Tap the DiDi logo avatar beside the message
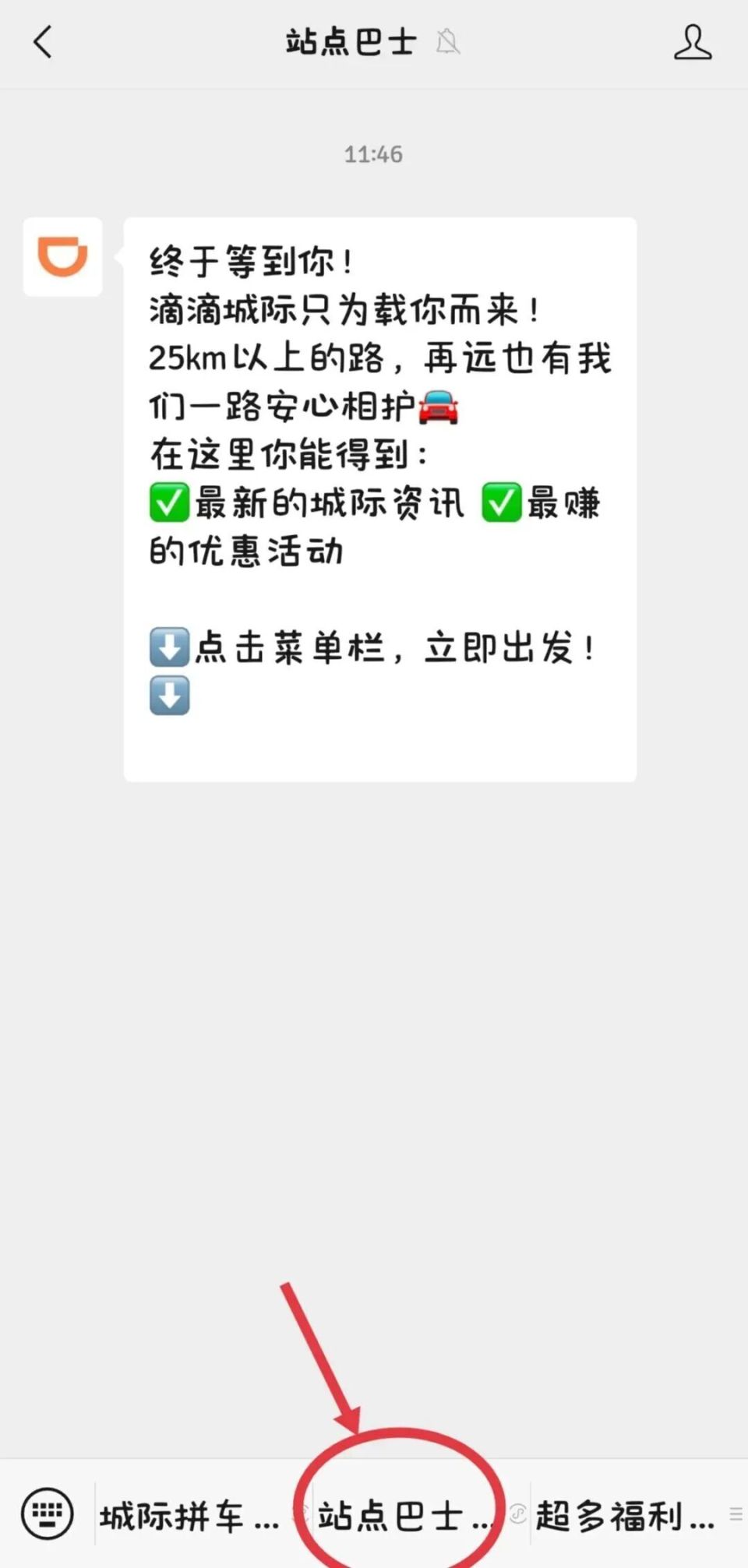The height and width of the screenshot is (1568, 748). [x=62, y=258]
